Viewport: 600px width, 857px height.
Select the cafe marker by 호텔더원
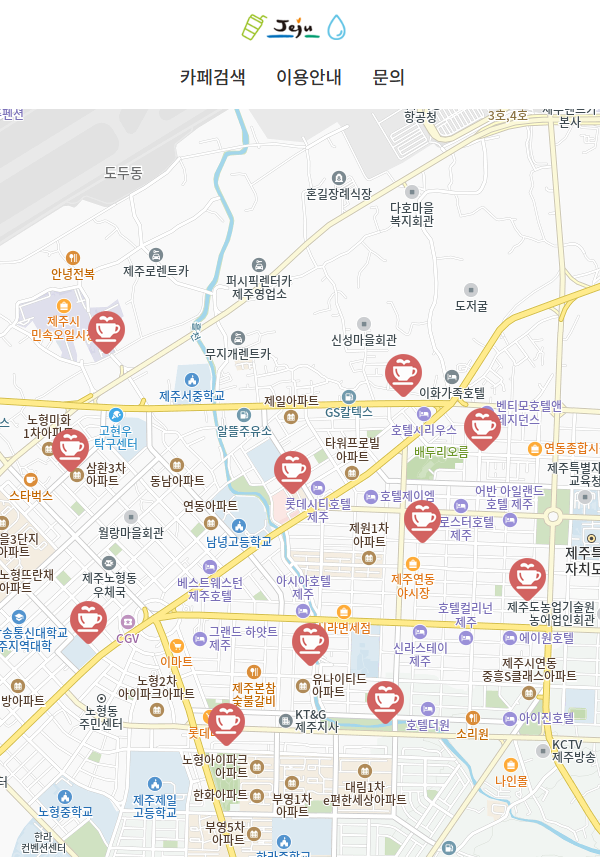click(x=384, y=700)
